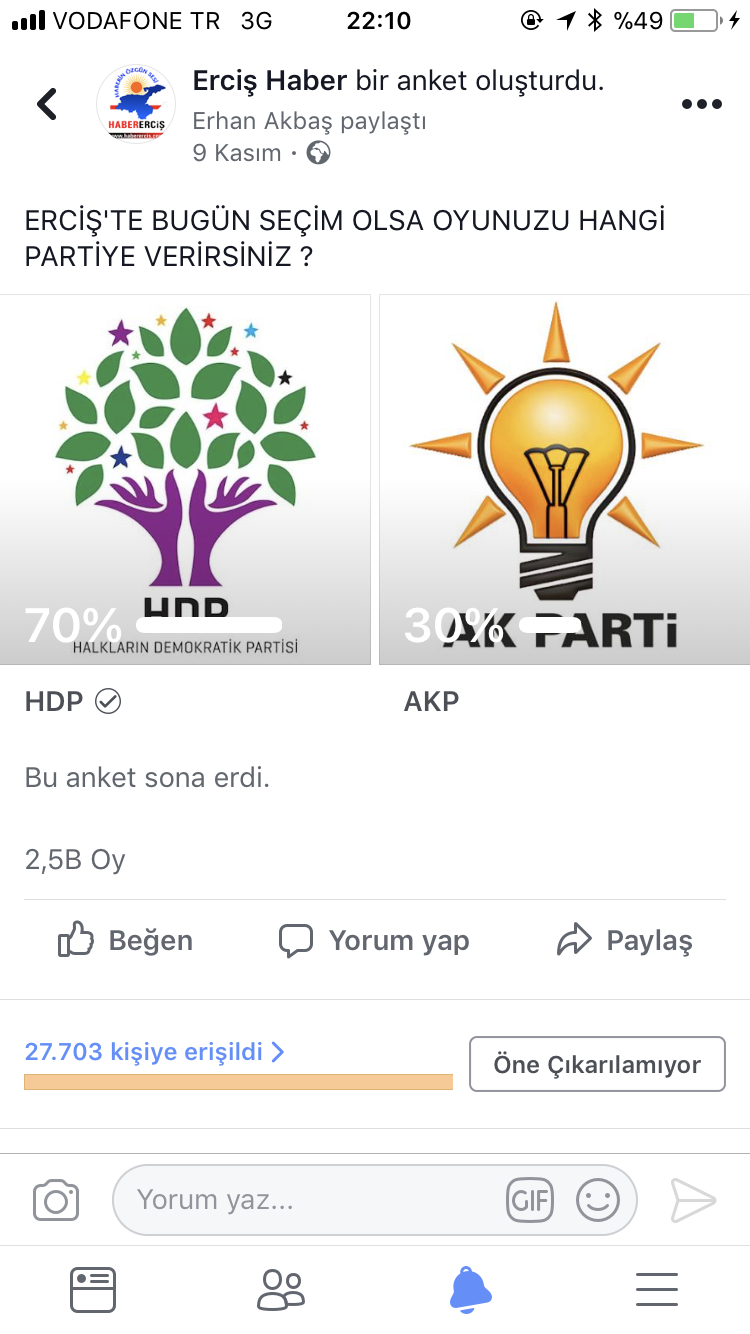Switch to the Friends tab
This screenshot has height=1334, width=750.
point(280,1289)
